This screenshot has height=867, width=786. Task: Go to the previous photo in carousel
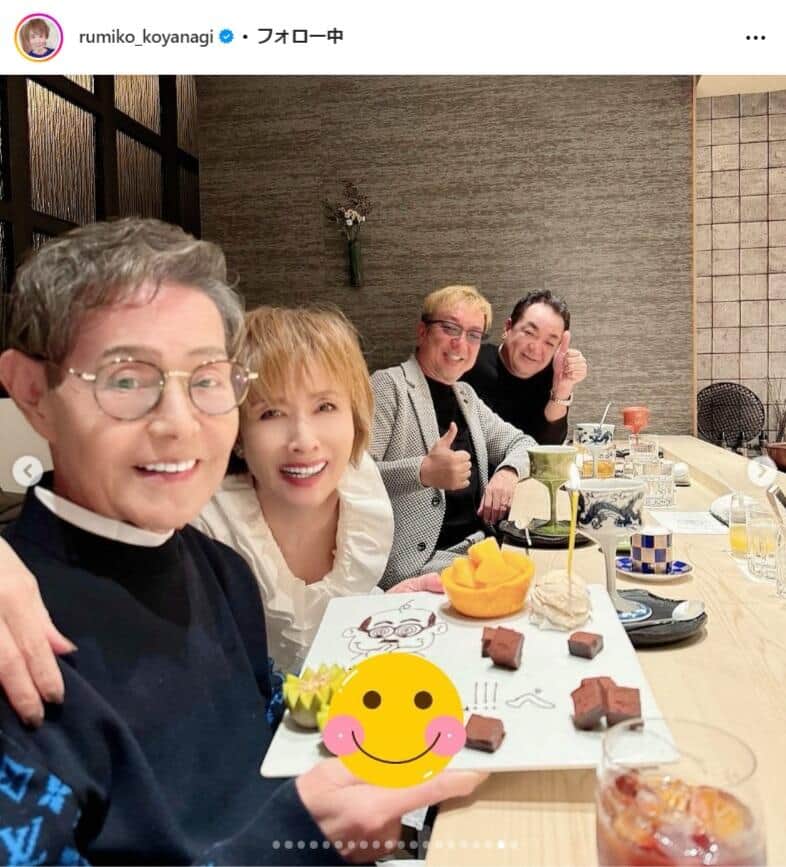coord(27,470)
